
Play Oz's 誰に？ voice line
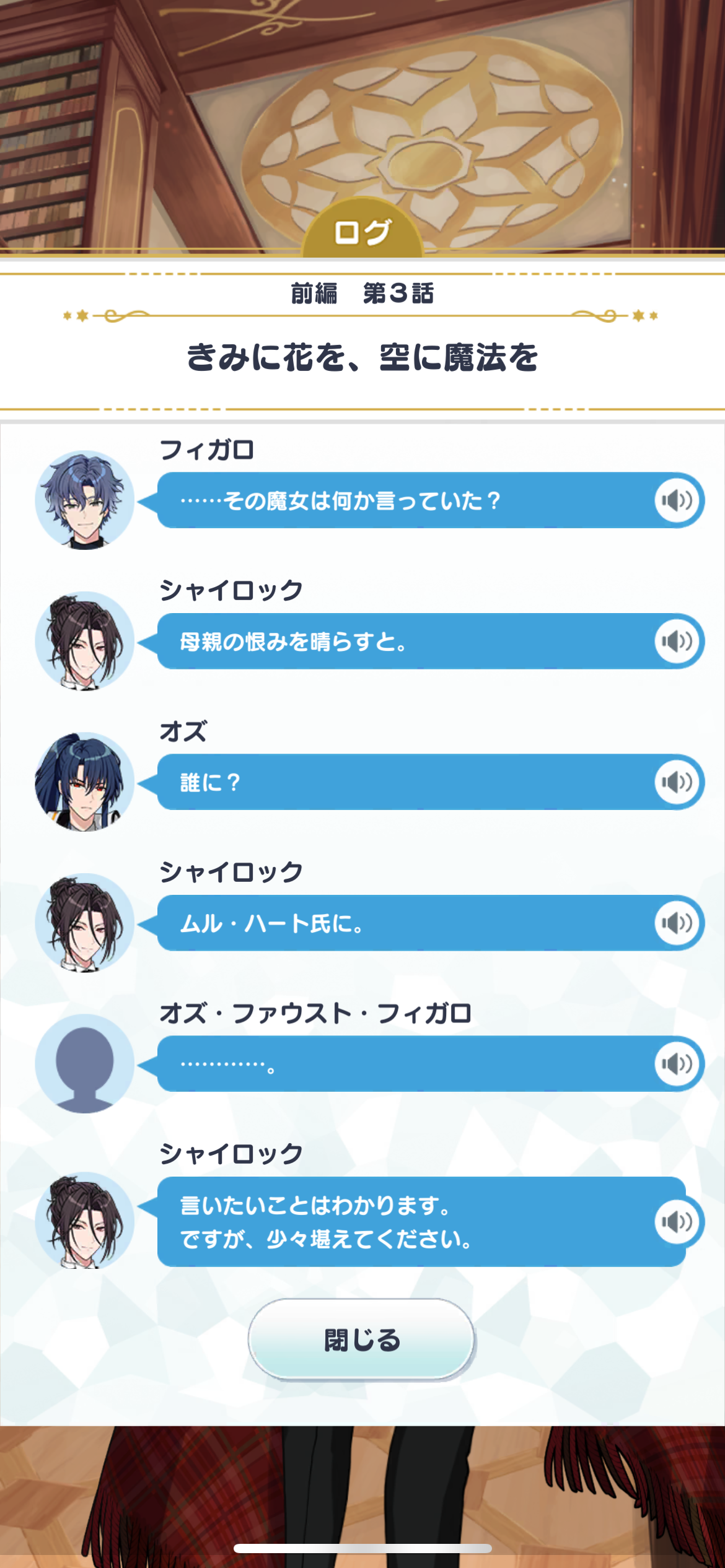[677, 782]
